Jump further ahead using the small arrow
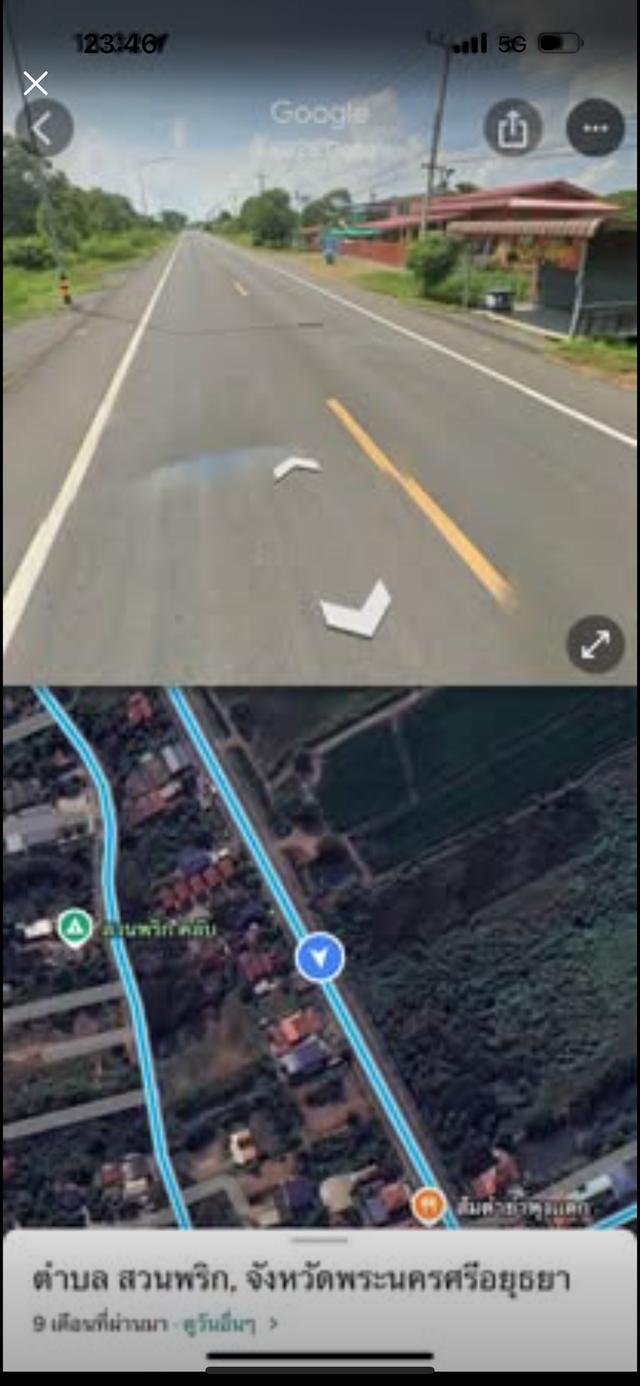Viewport: 640px width, 1386px height. click(297, 467)
